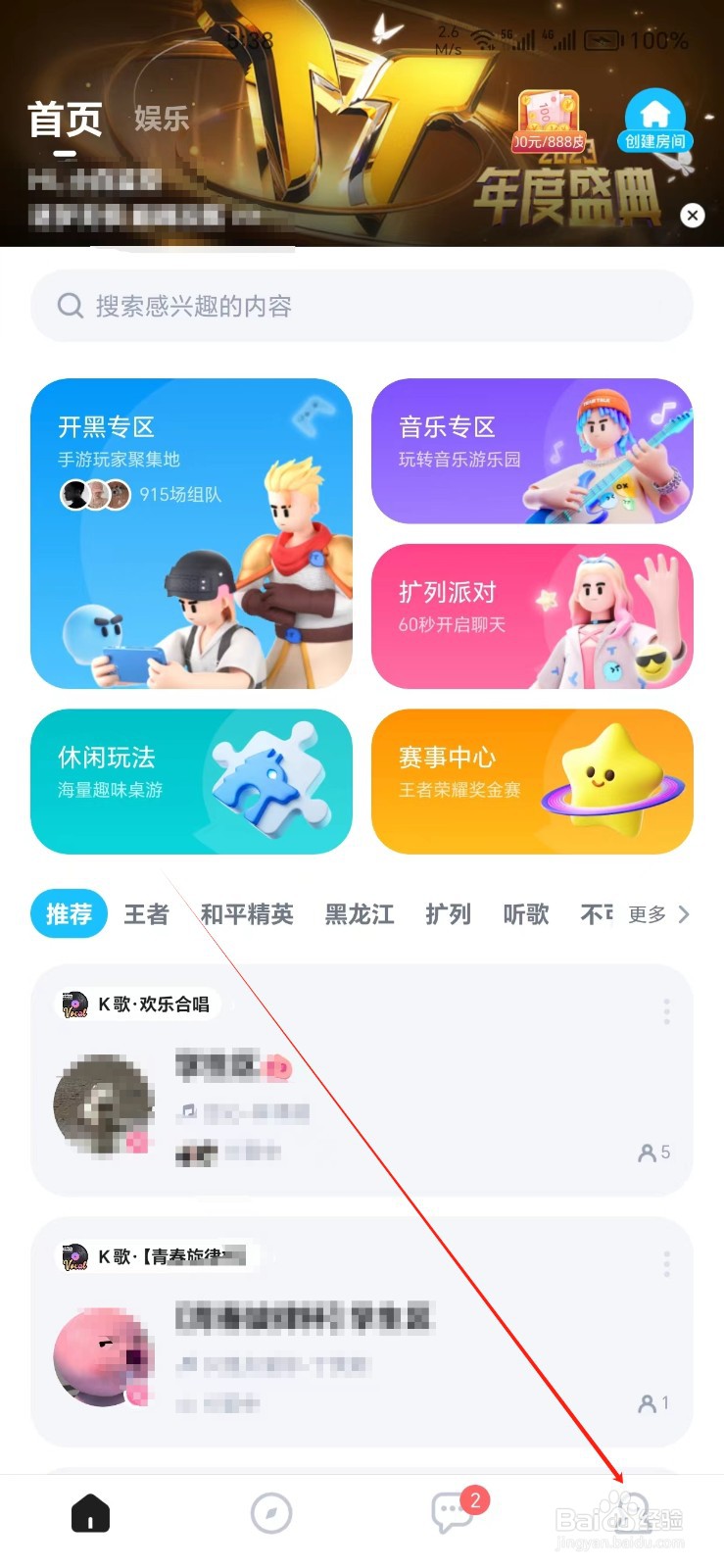
Task: Open the personal center icon at bottom right
Action: (634, 1511)
